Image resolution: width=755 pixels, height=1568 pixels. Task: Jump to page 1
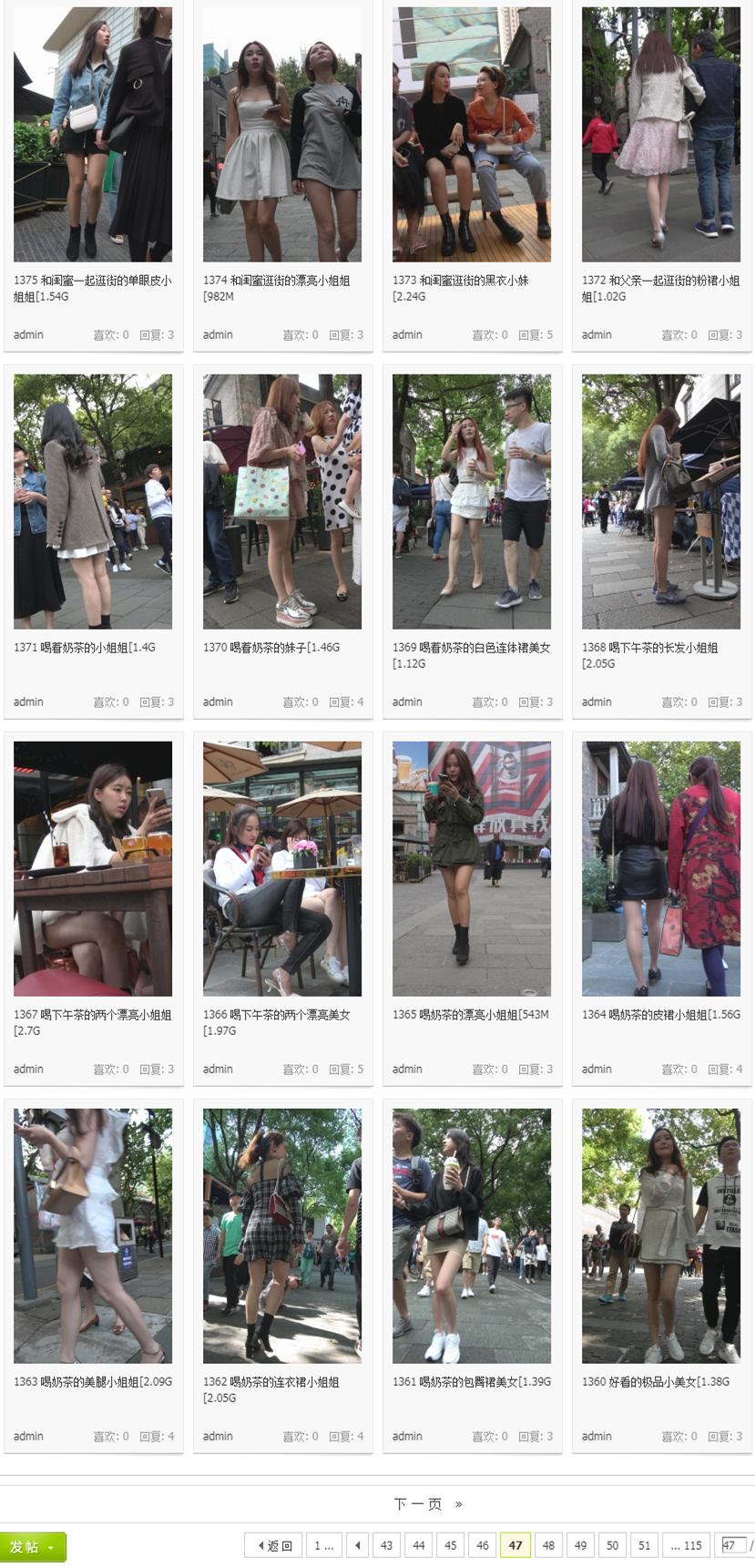pyautogui.click(x=323, y=1545)
